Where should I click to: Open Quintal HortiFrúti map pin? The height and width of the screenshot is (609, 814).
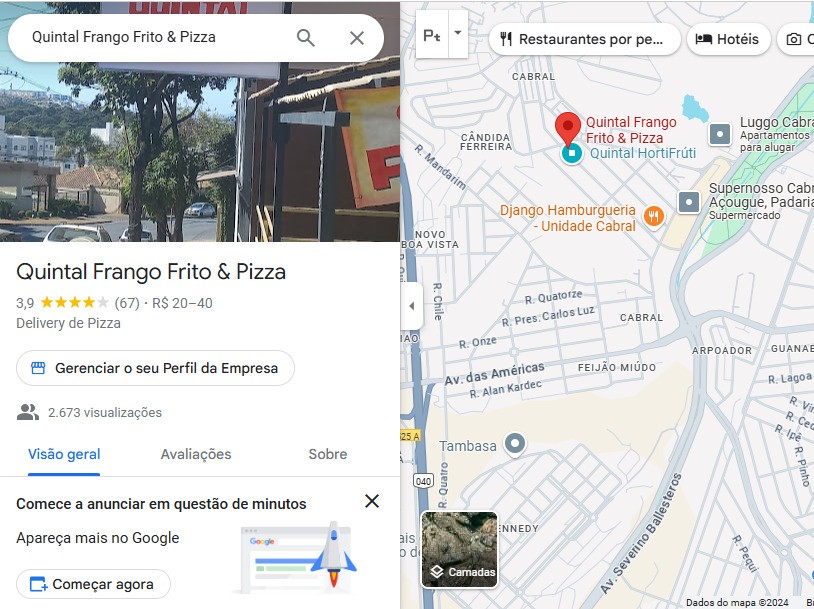coord(571,153)
